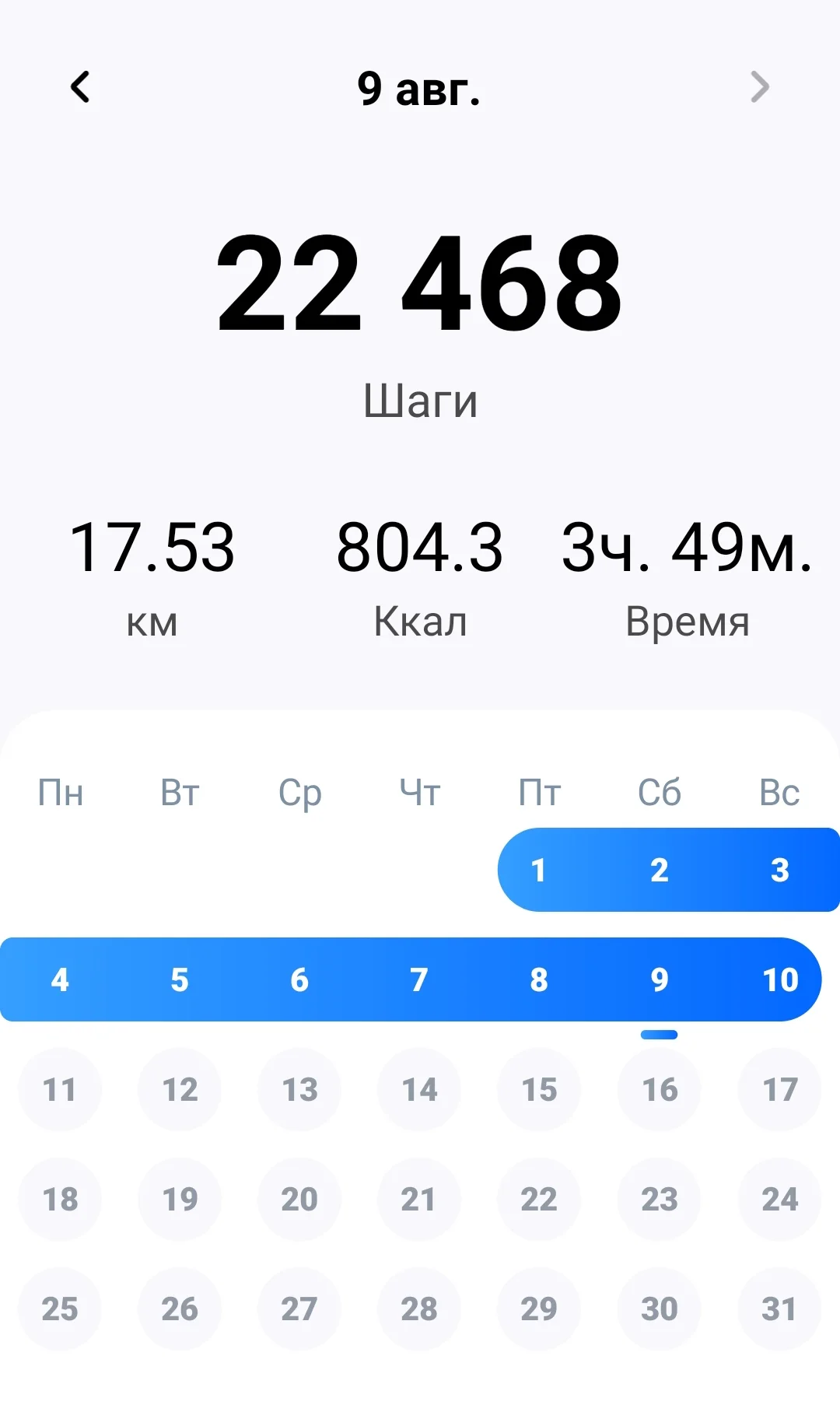Select August 4 in the calendar
The height and width of the screenshot is (1405, 840).
60,979
